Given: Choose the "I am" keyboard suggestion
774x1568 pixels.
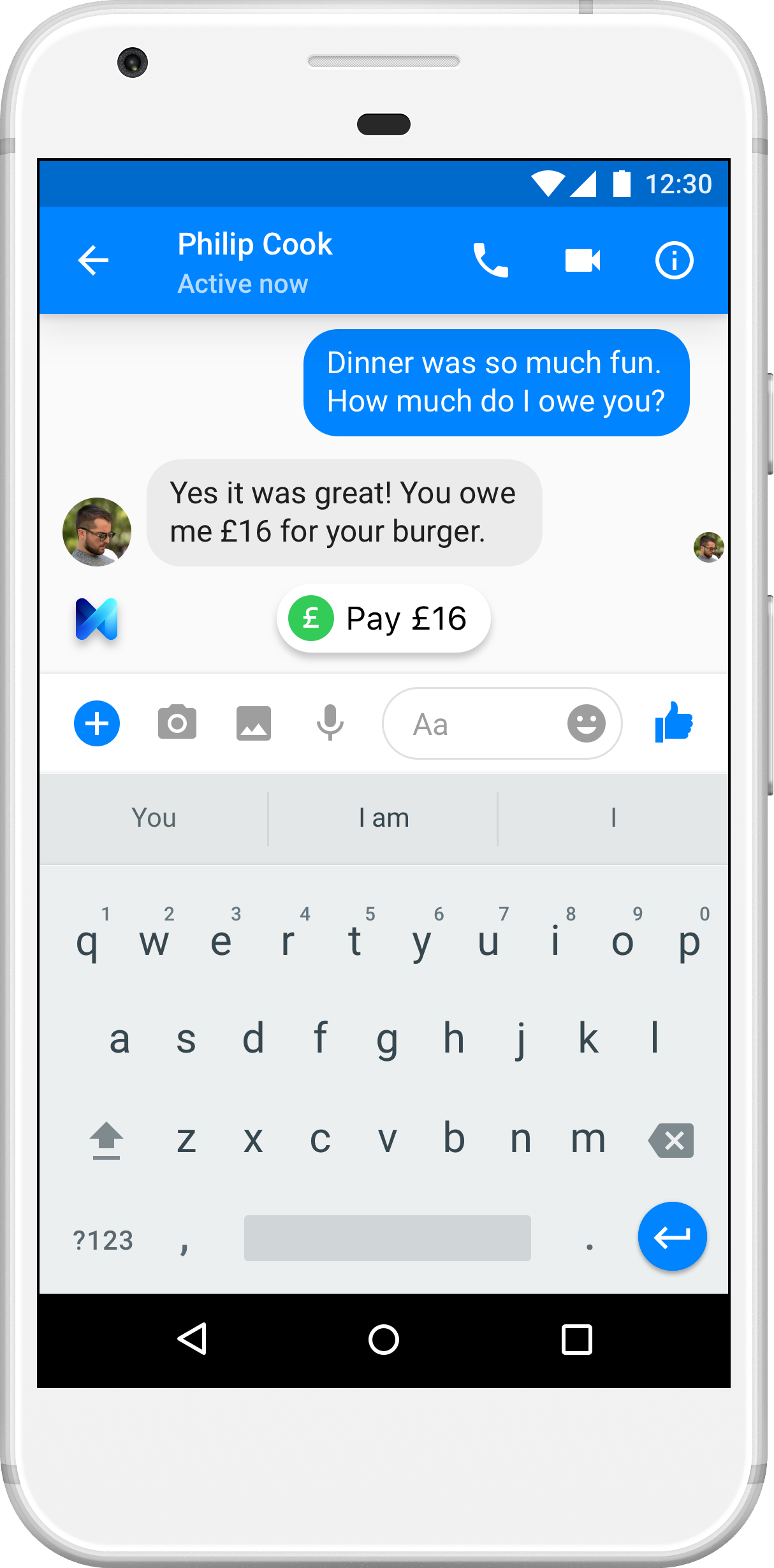Looking at the screenshot, I should pos(383,818).
